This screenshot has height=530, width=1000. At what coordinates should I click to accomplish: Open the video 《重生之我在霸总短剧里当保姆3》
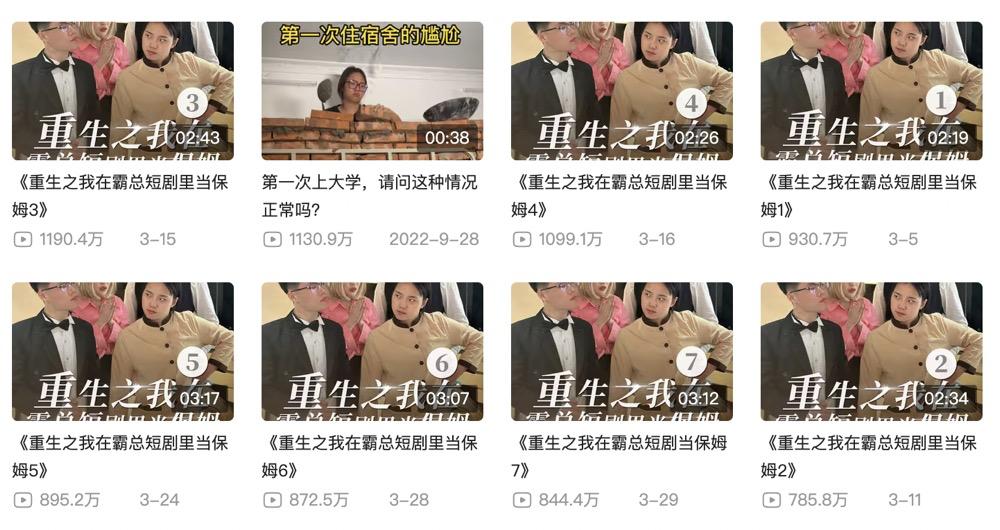(x=122, y=91)
